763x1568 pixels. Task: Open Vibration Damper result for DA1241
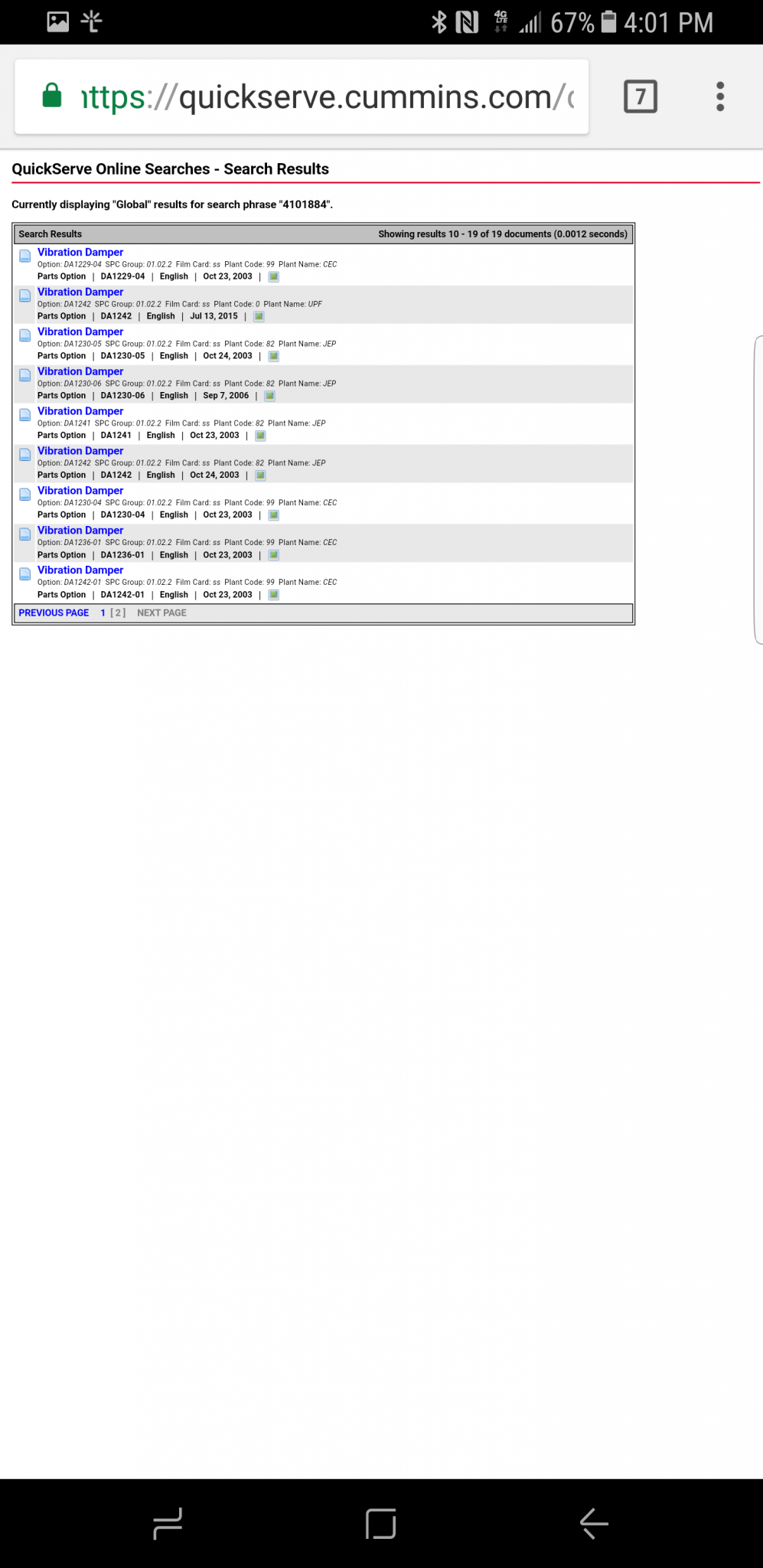80,411
